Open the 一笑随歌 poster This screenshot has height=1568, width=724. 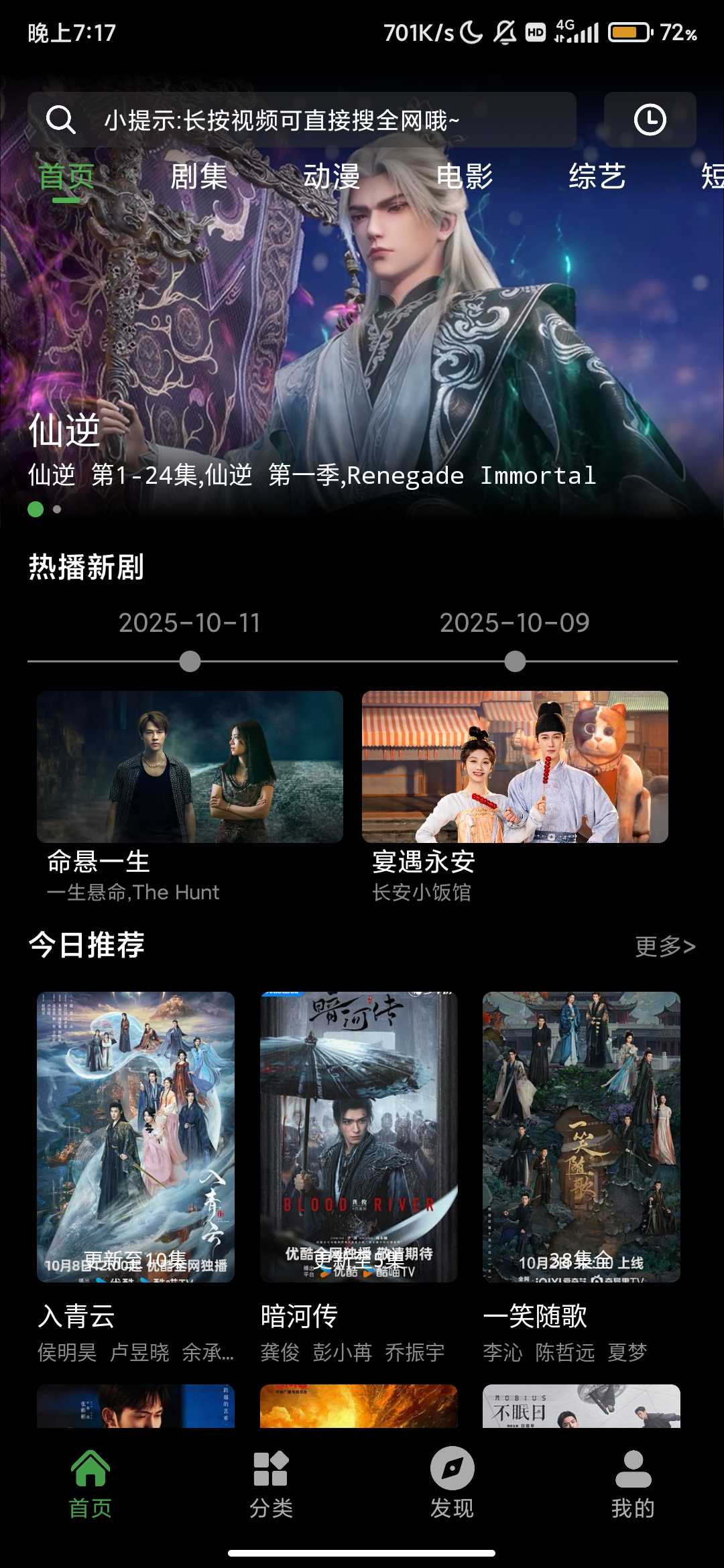click(x=581, y=1136)
